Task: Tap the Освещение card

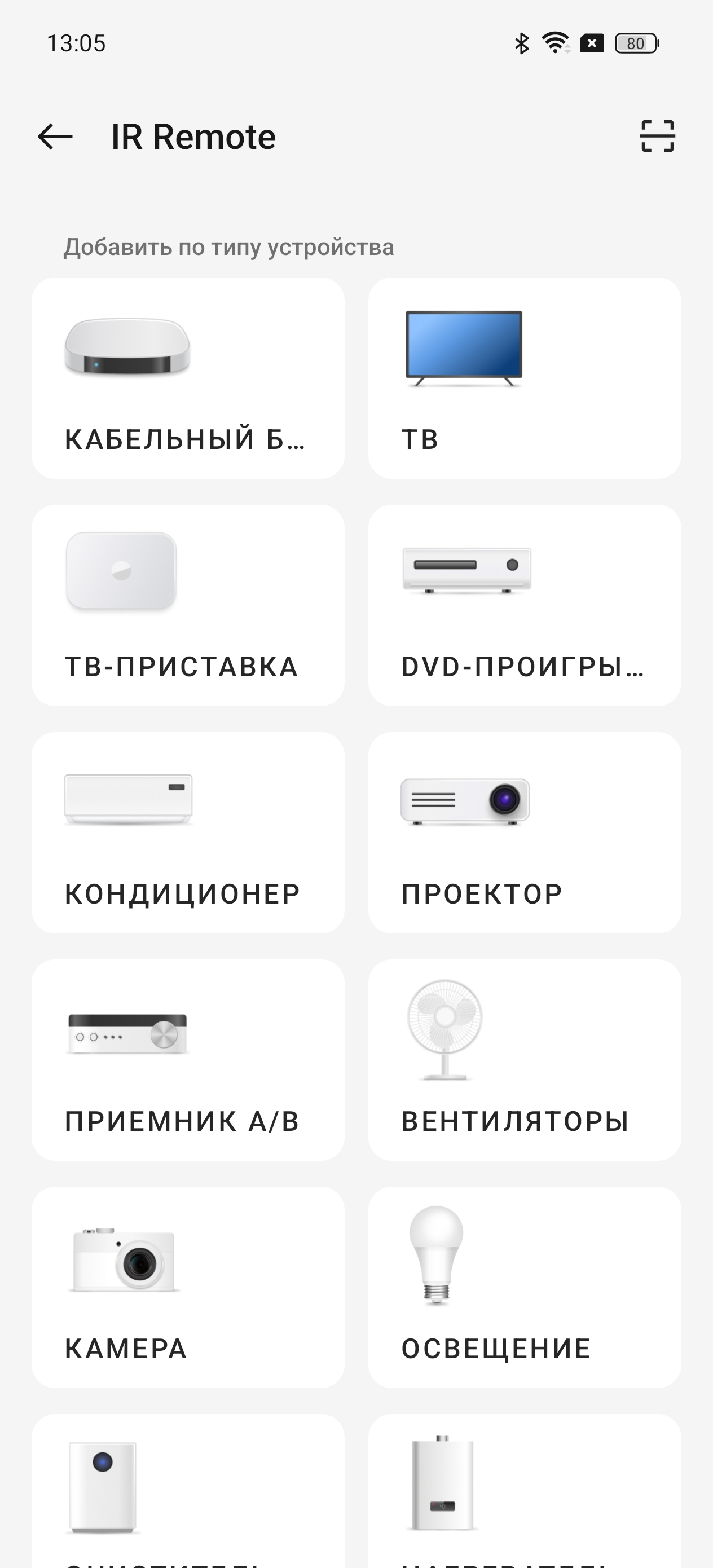Action: 524,1287
